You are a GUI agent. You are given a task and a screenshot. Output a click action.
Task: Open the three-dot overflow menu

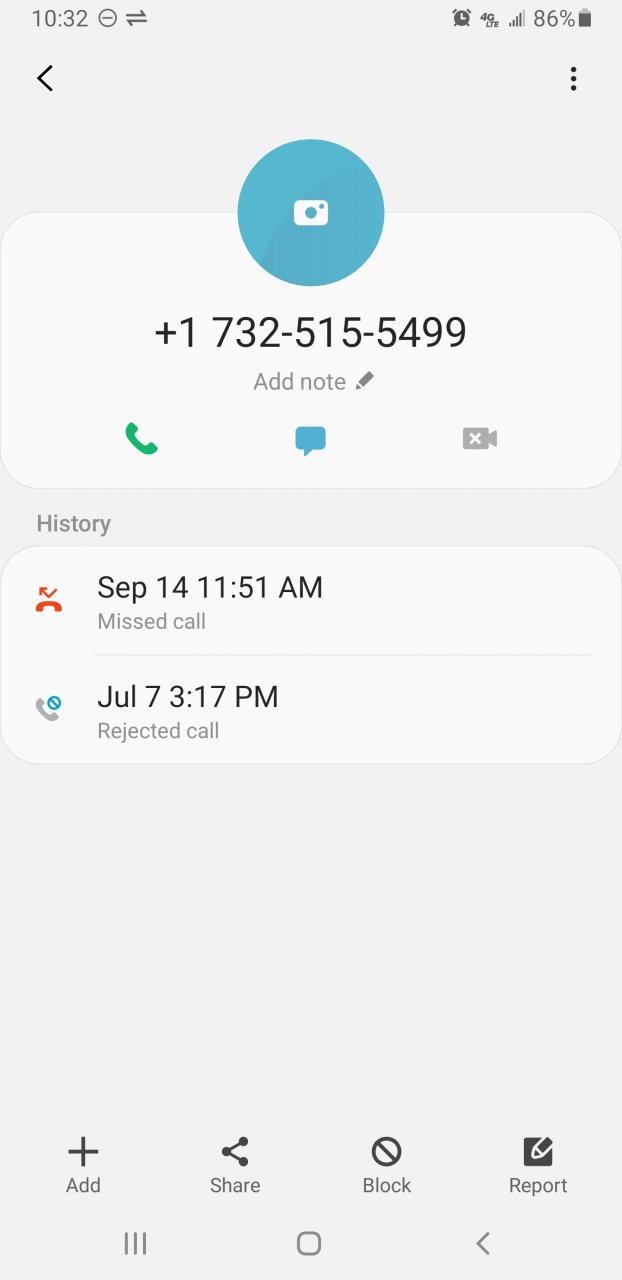[x=573, y=79]
